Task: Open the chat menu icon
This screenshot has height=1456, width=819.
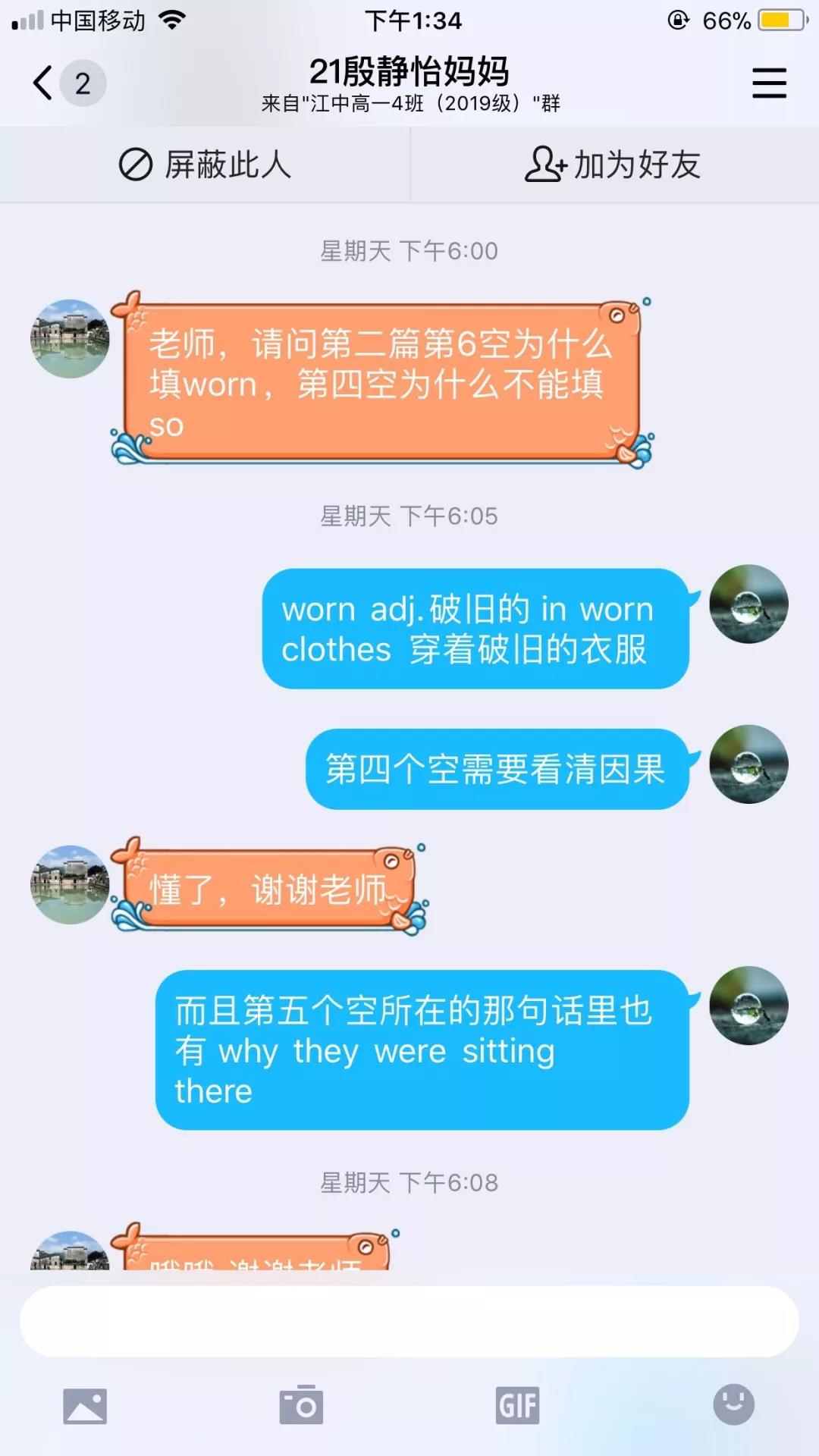Action: click(x=768, y=83)
